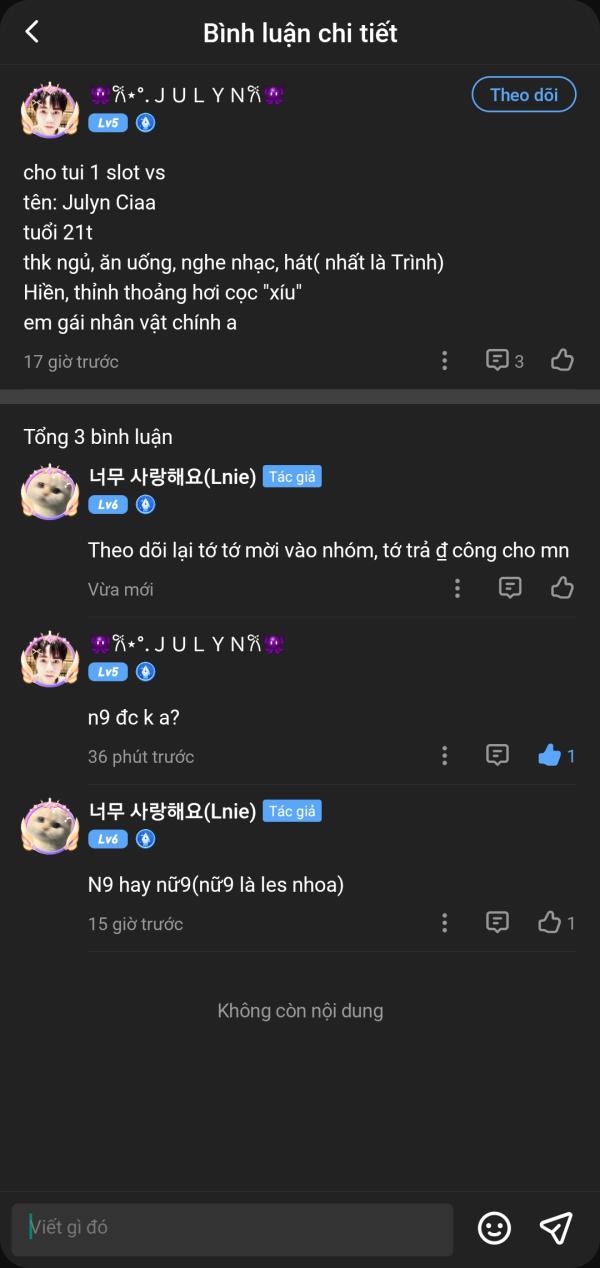Reply to the "N9 hay nữ9" comment
Image resolution: width=600 pixels, height=1268 pixels.
click(497, 923)
